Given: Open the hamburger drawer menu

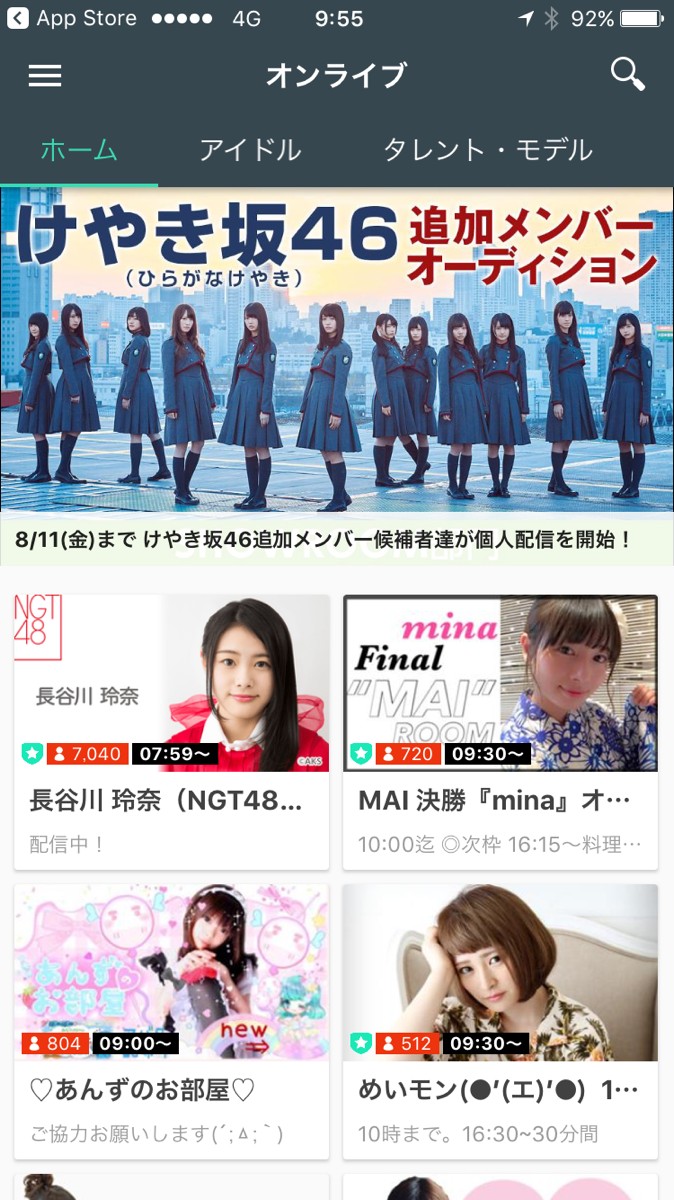Looking at the screenshot, I should point(45,76).
